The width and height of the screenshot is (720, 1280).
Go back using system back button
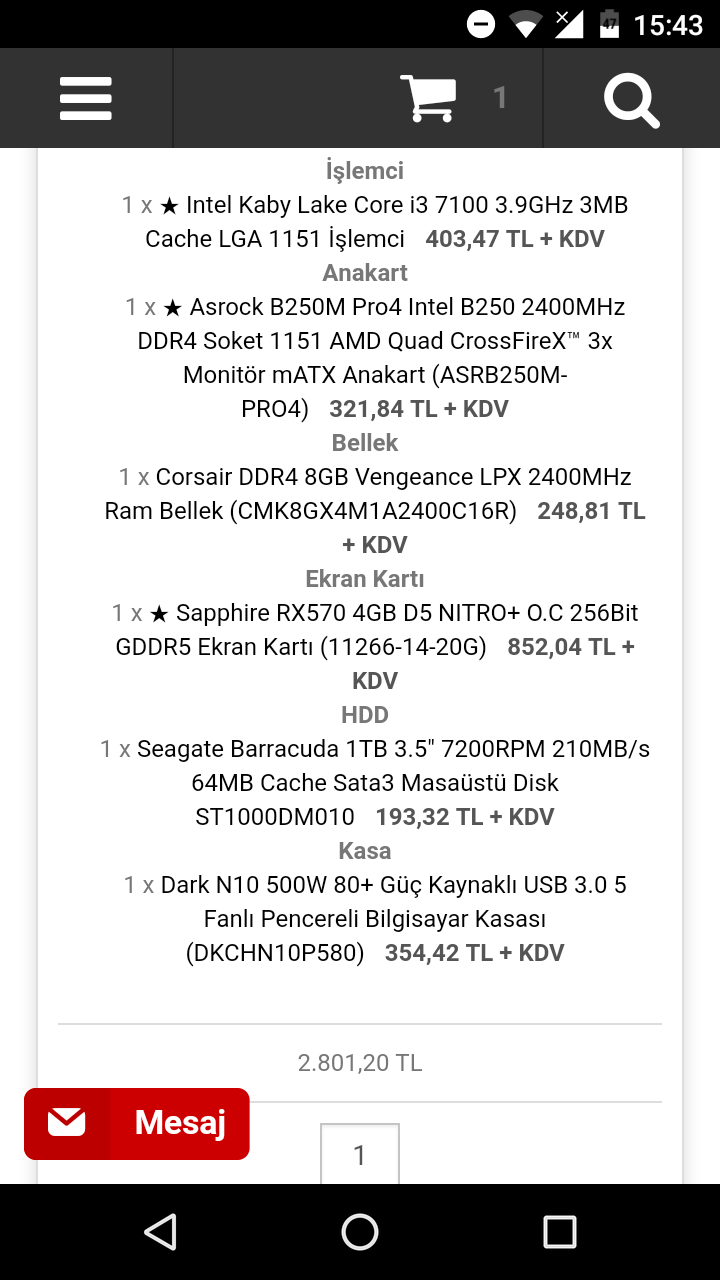(x=160, y=1231)
